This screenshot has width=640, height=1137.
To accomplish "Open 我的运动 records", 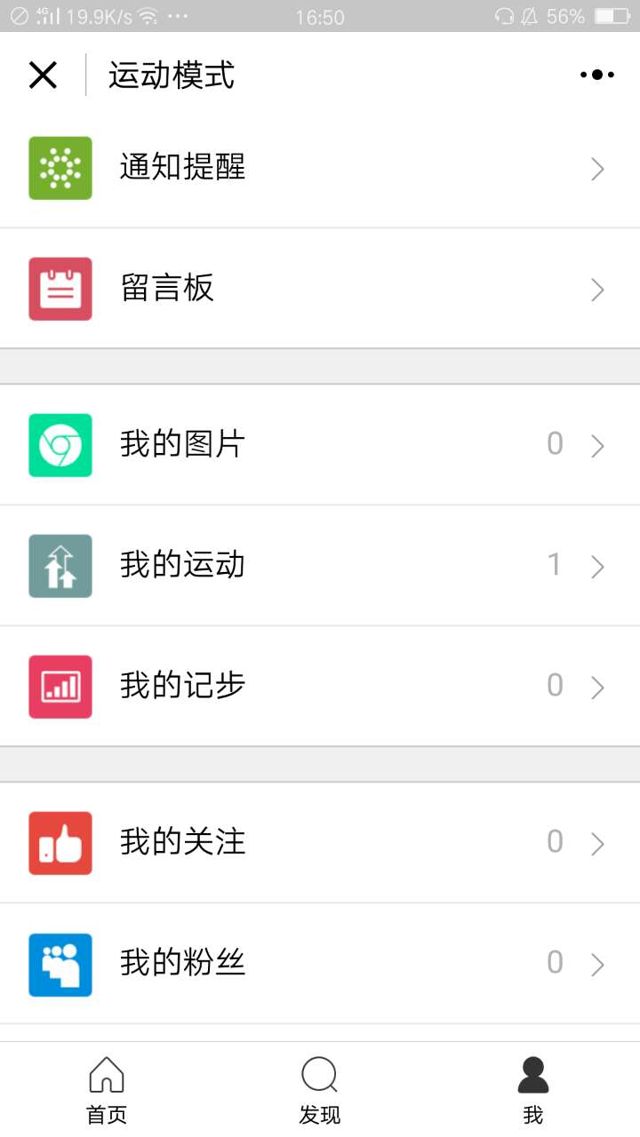I will pos(320,566).
